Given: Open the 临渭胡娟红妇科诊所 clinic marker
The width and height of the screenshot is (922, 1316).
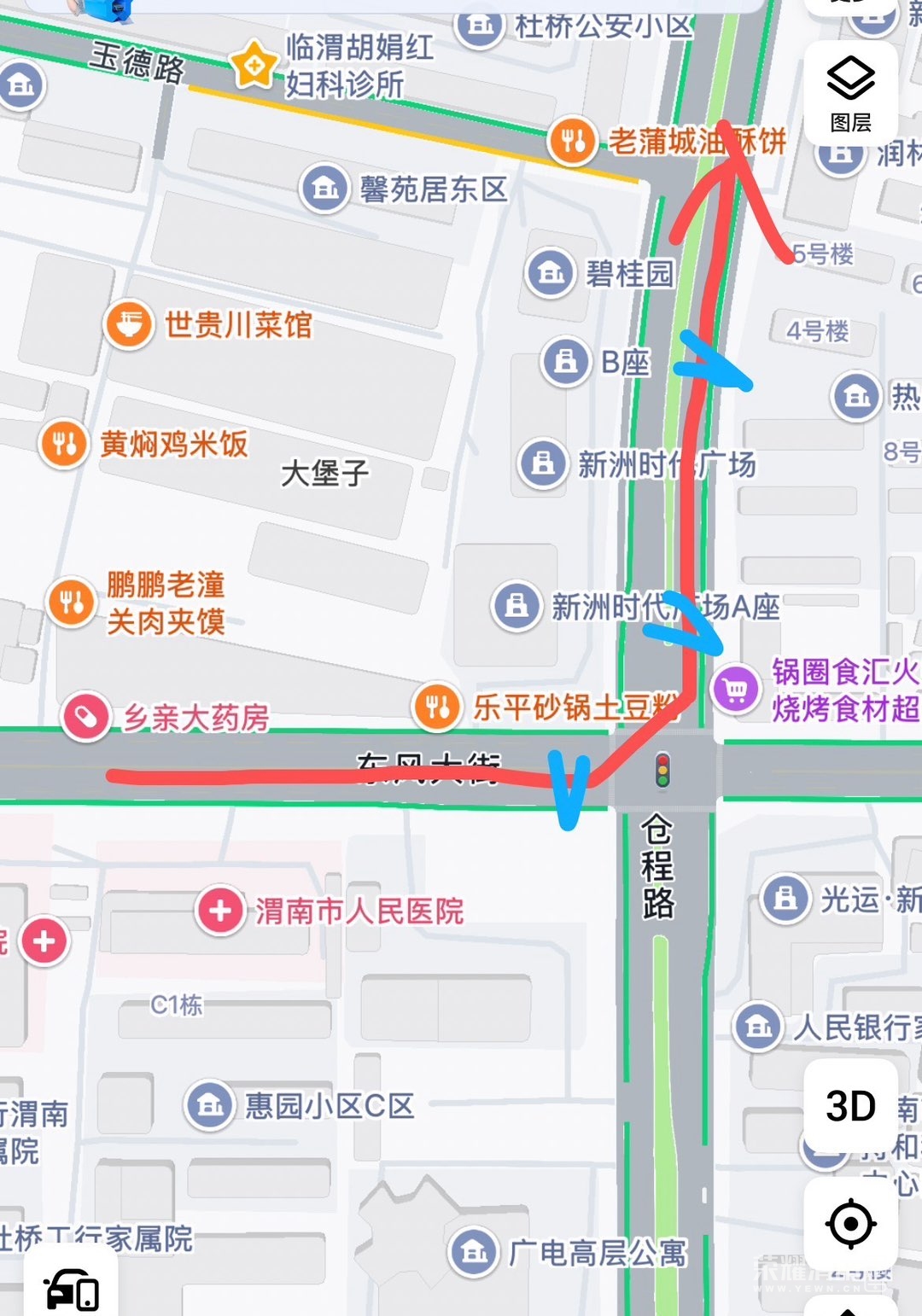Looking at the screenshot, I should [x=254, y=65].
